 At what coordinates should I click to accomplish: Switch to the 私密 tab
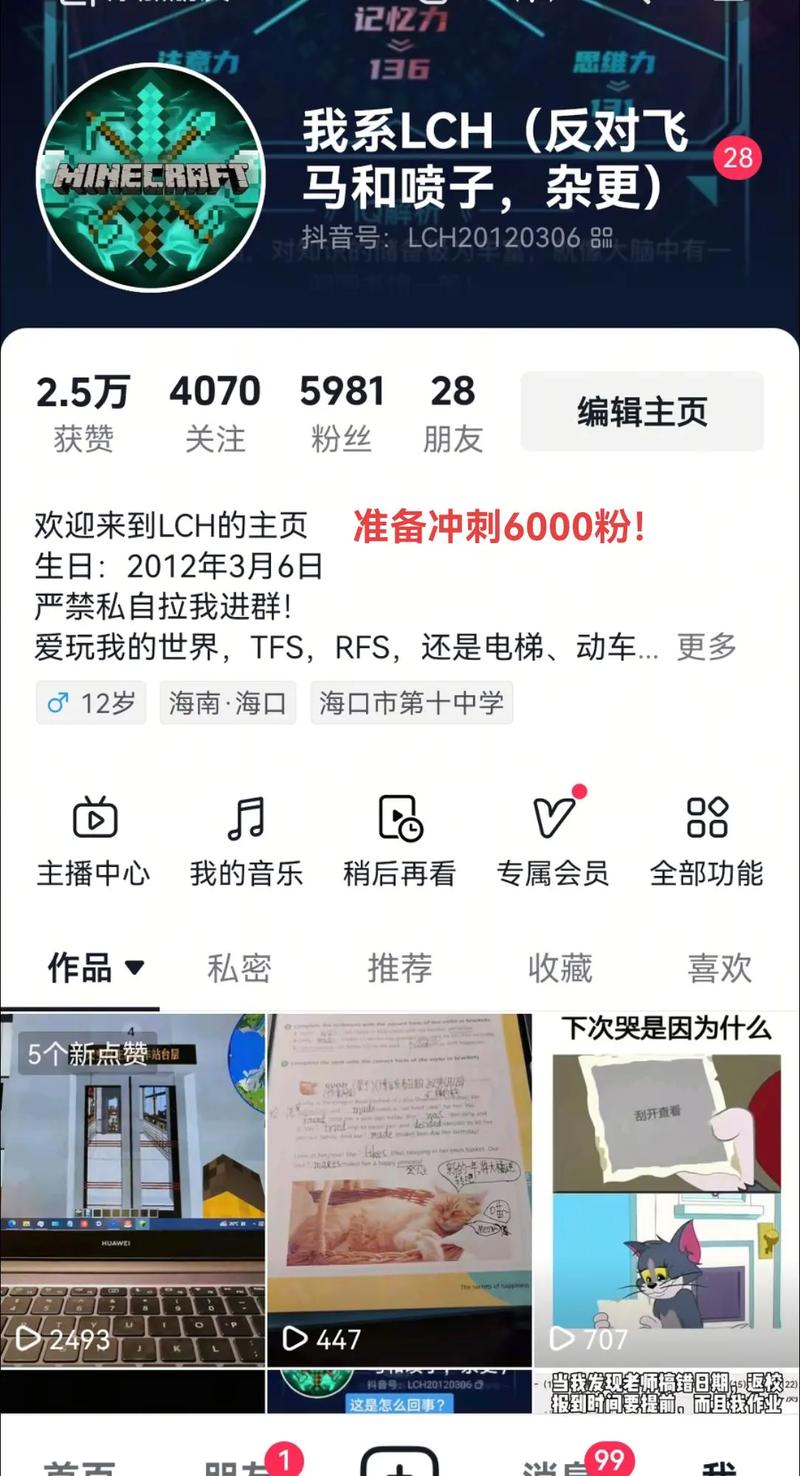[239, 967]
